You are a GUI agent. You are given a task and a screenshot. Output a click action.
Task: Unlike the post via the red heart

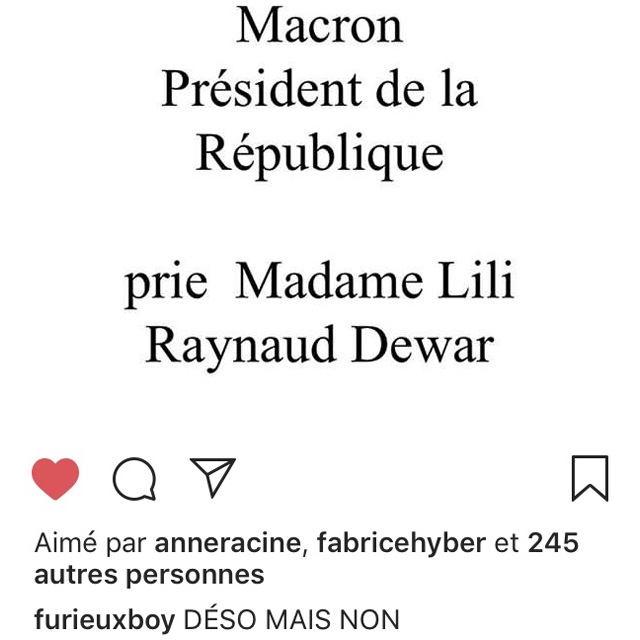(55, 479)
